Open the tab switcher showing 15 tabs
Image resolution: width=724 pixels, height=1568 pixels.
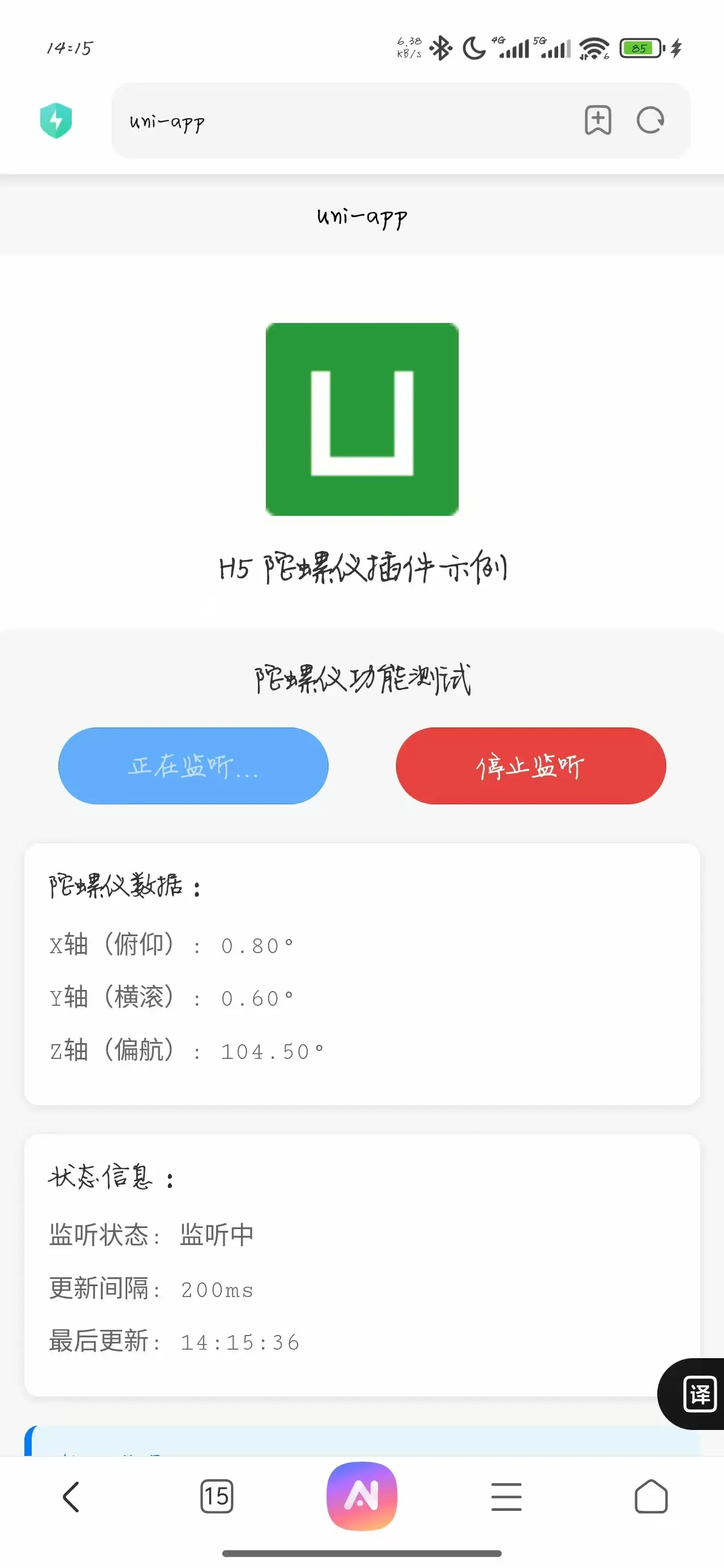coord(216,1496)
